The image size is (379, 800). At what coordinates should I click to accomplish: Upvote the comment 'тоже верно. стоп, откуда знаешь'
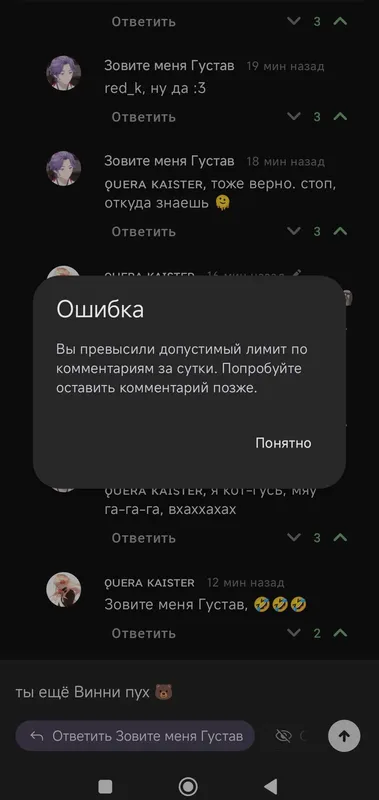coord(340,231)
